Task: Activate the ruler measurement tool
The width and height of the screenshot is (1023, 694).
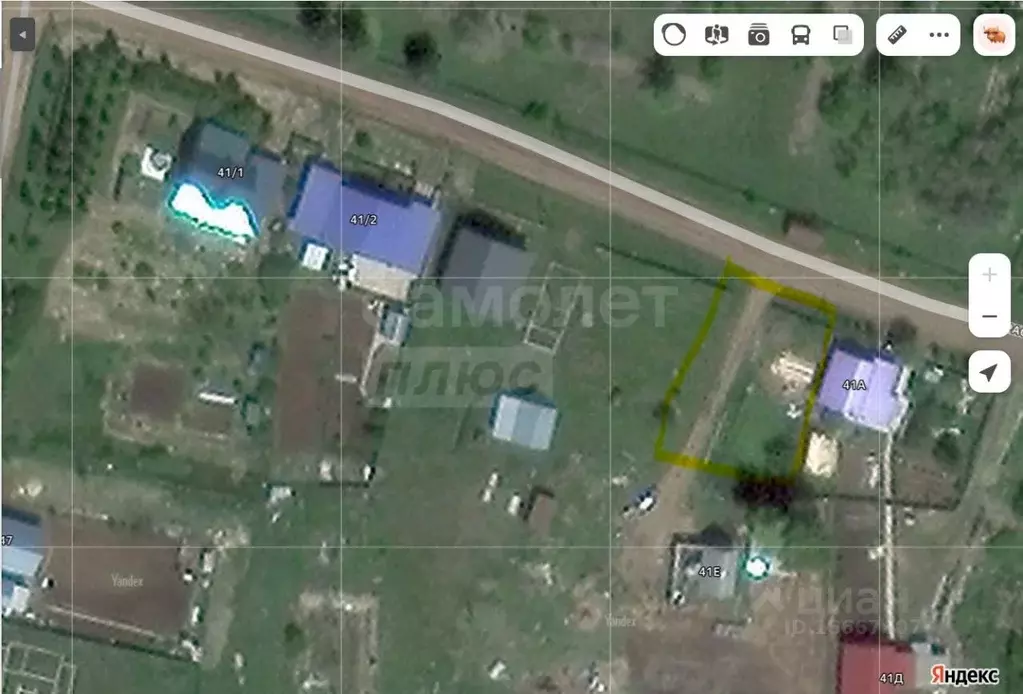Action: [896, 35]
